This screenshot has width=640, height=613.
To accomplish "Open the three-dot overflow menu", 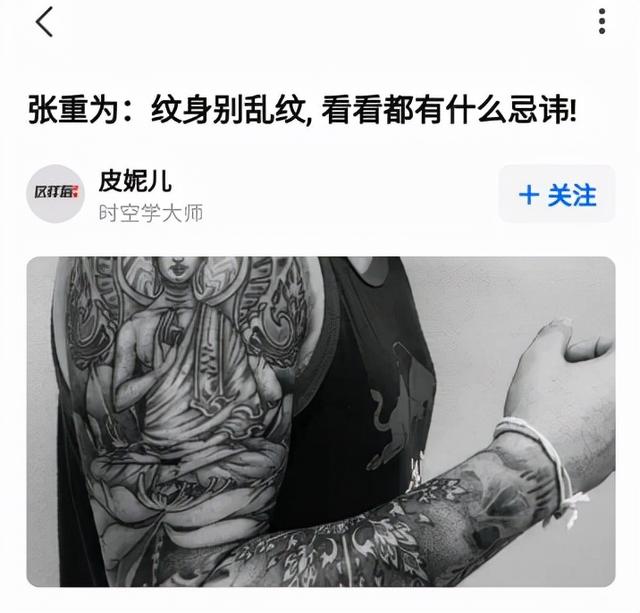I will coord(601,21).
